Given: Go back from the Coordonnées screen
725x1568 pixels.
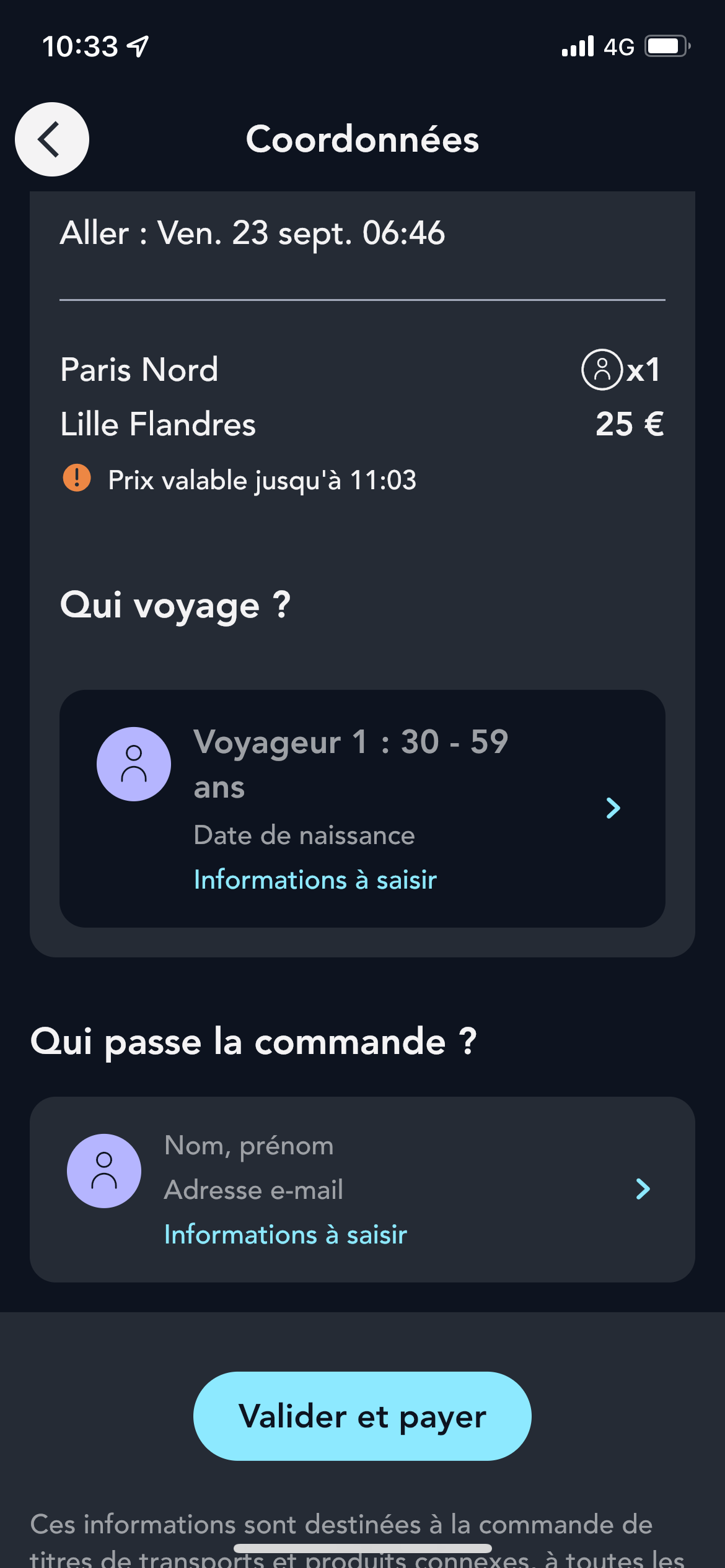Looking at the screenshot, I should point(52,139).
